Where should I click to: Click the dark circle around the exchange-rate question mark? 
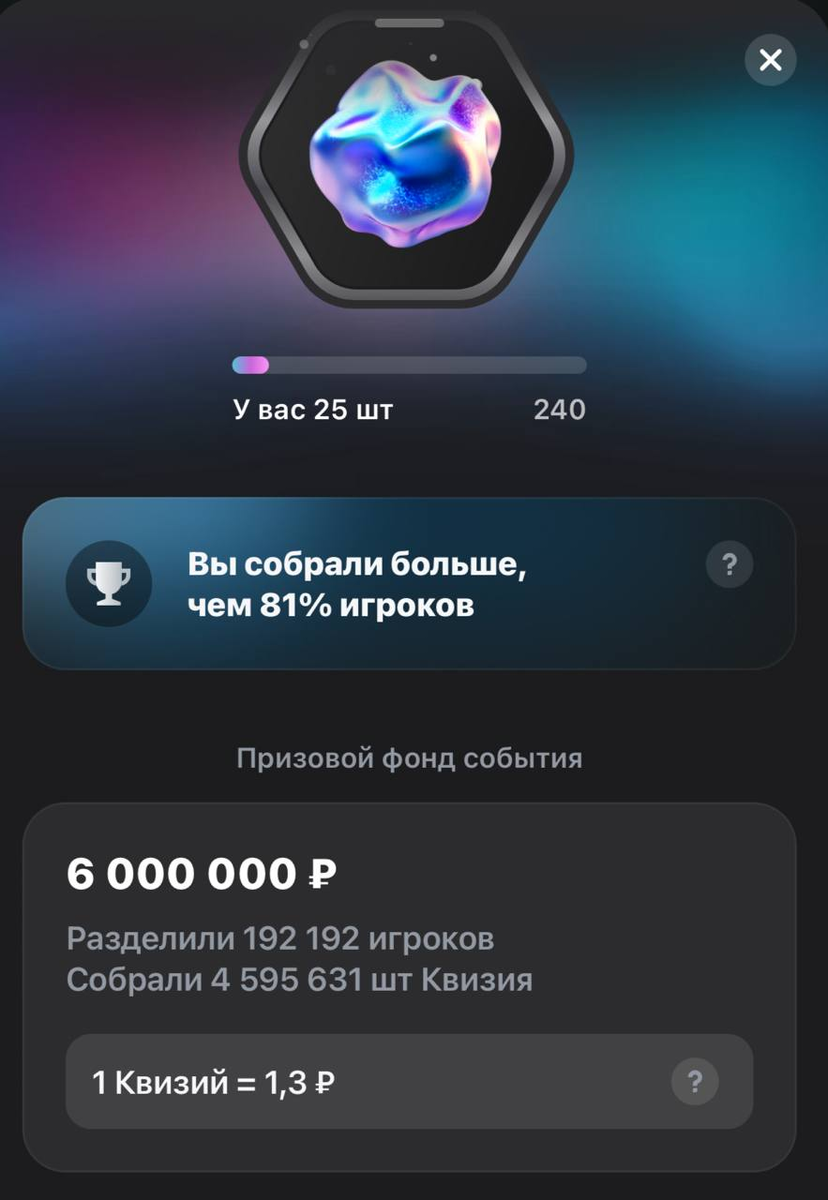[x=697, y=1083]
